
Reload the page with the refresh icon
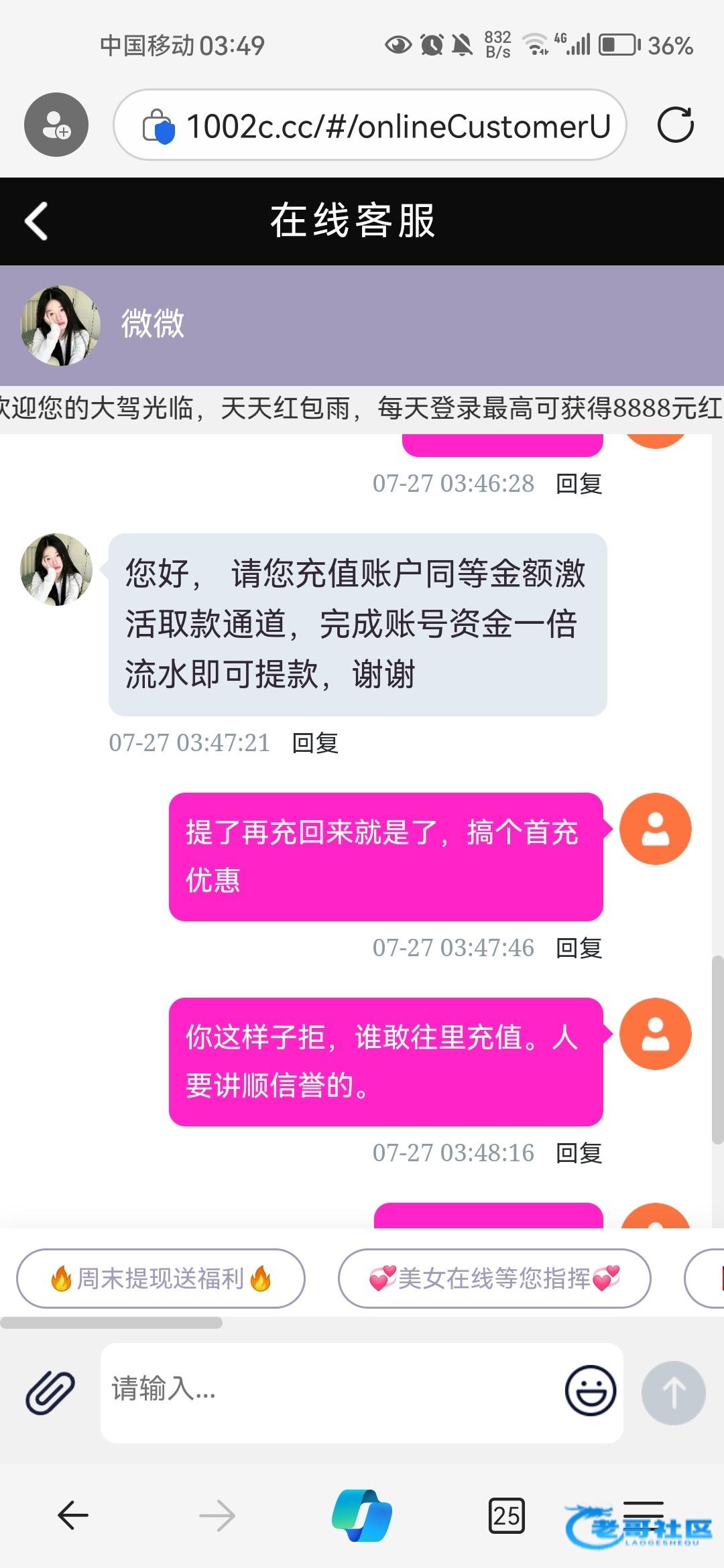click(x=675, y=125)
